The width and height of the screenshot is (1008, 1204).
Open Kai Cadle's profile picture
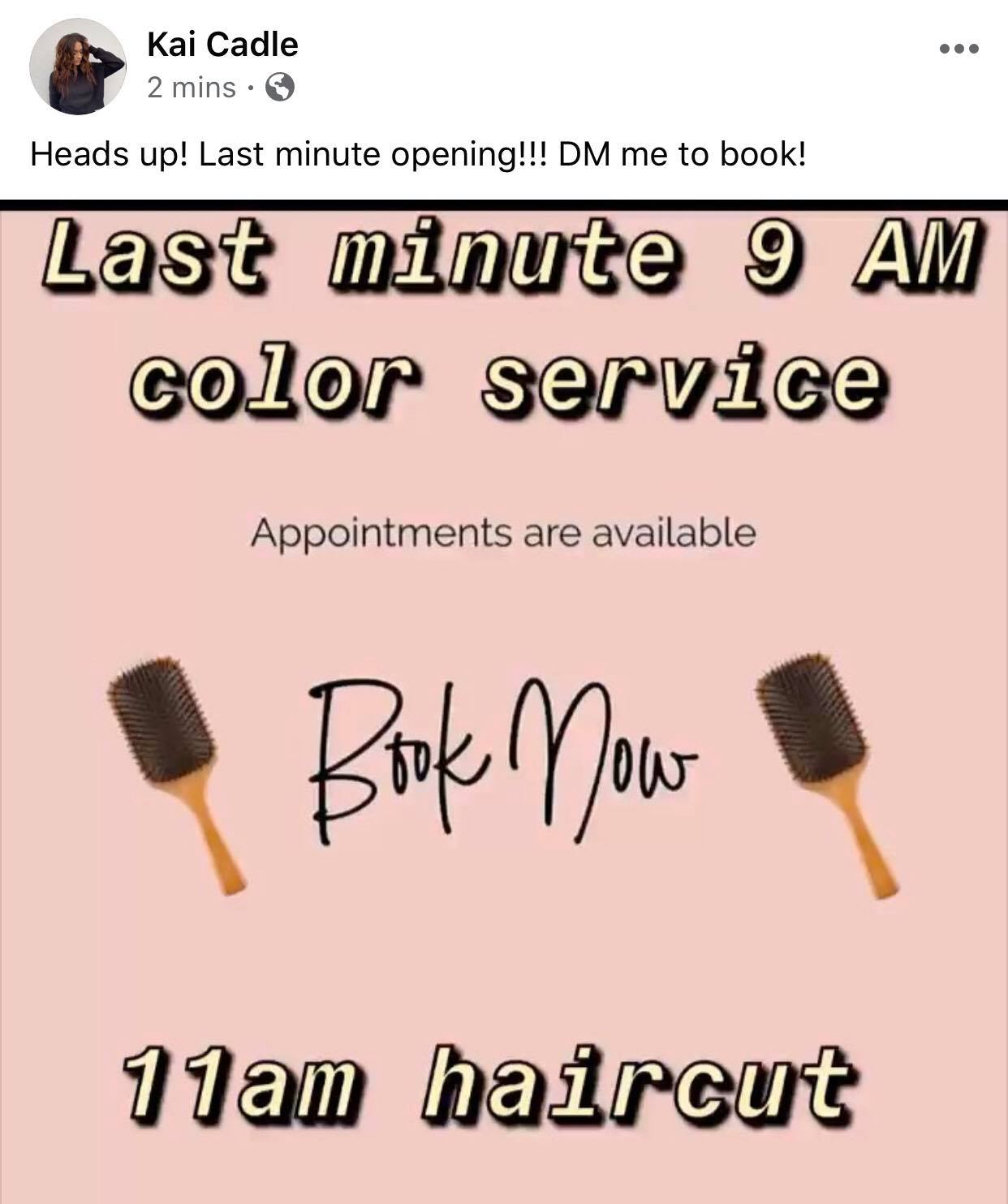(78, 67)
